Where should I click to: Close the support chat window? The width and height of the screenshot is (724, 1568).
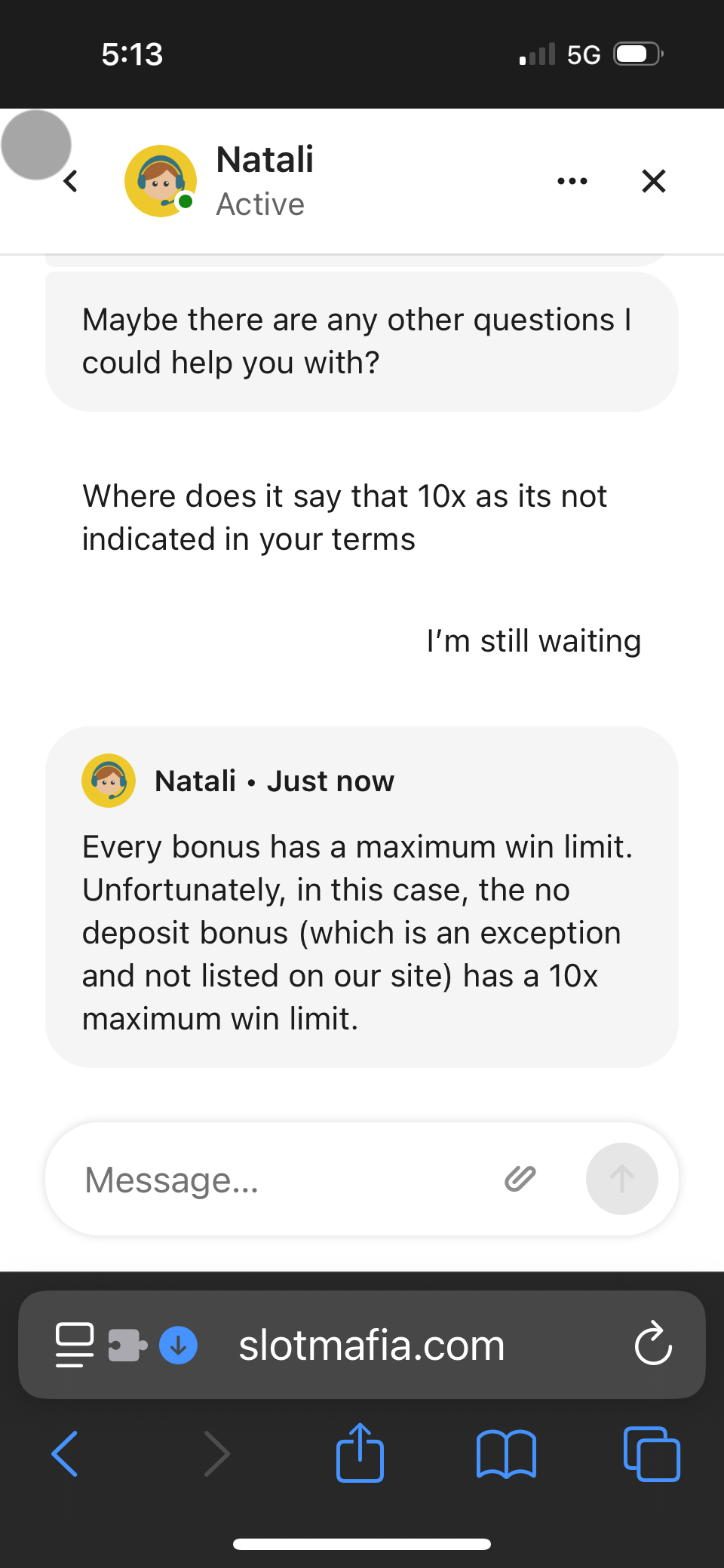(x=653, y=181)
